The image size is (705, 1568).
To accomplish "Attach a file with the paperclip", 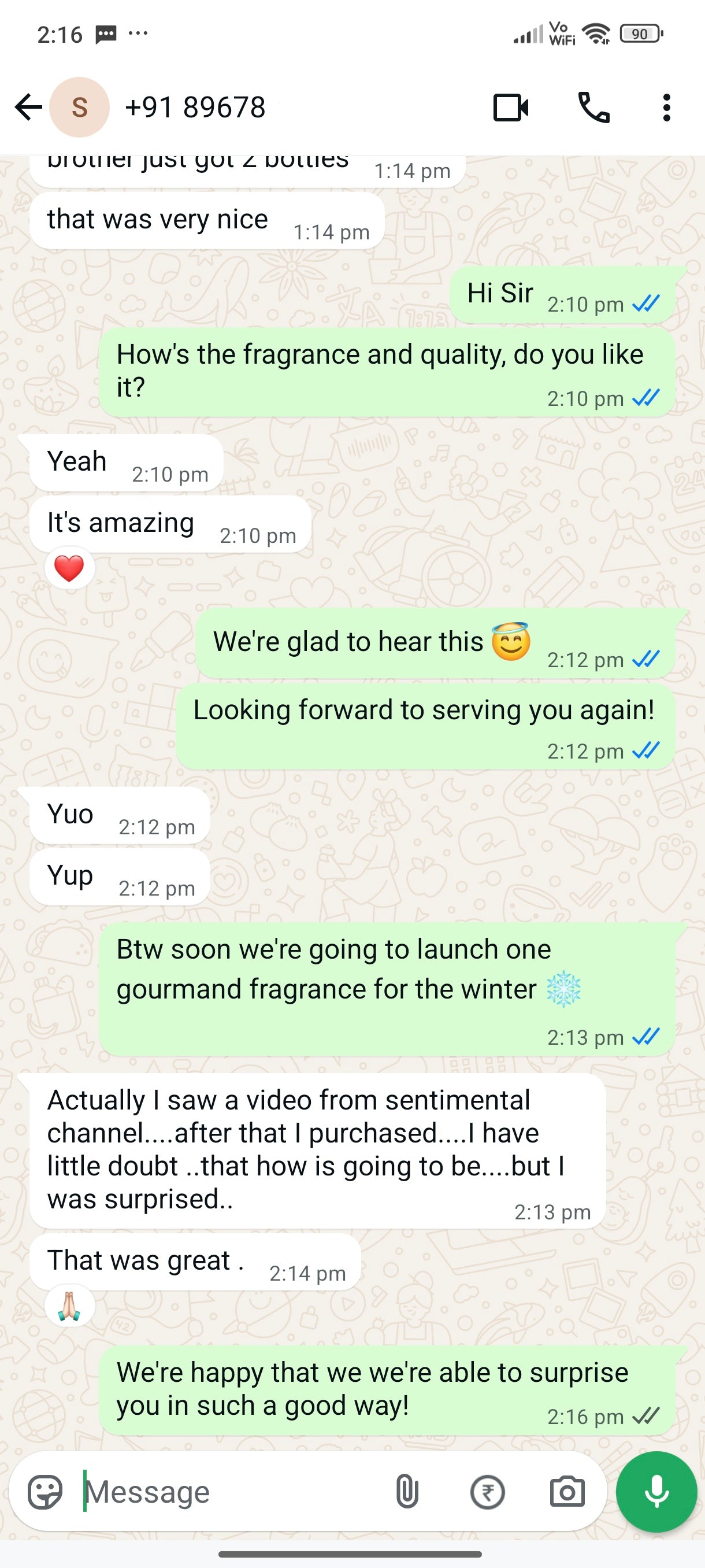I will click(407, 1492).
